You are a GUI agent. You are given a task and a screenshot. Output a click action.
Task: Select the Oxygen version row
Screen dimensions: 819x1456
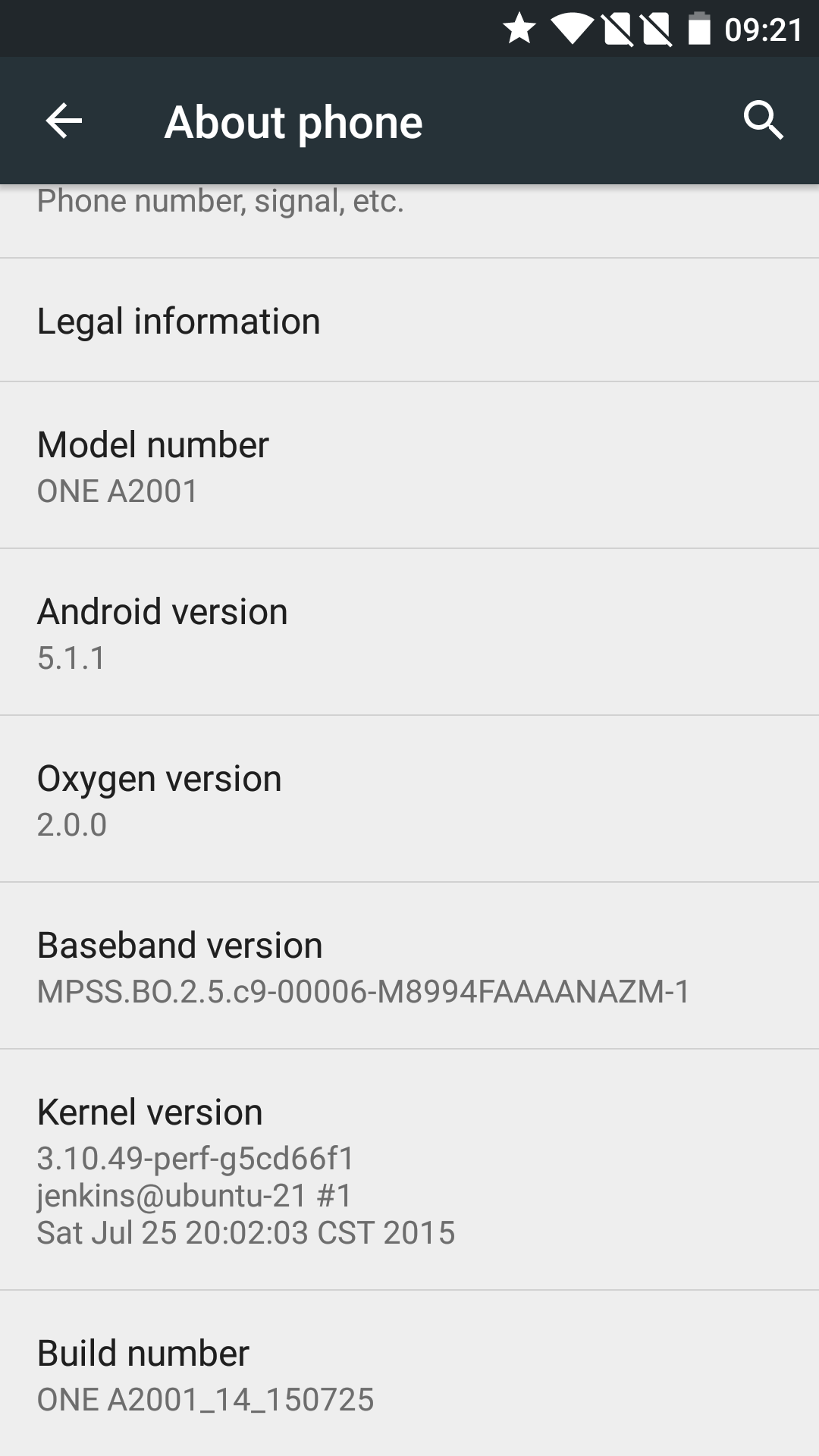point(409,797)
